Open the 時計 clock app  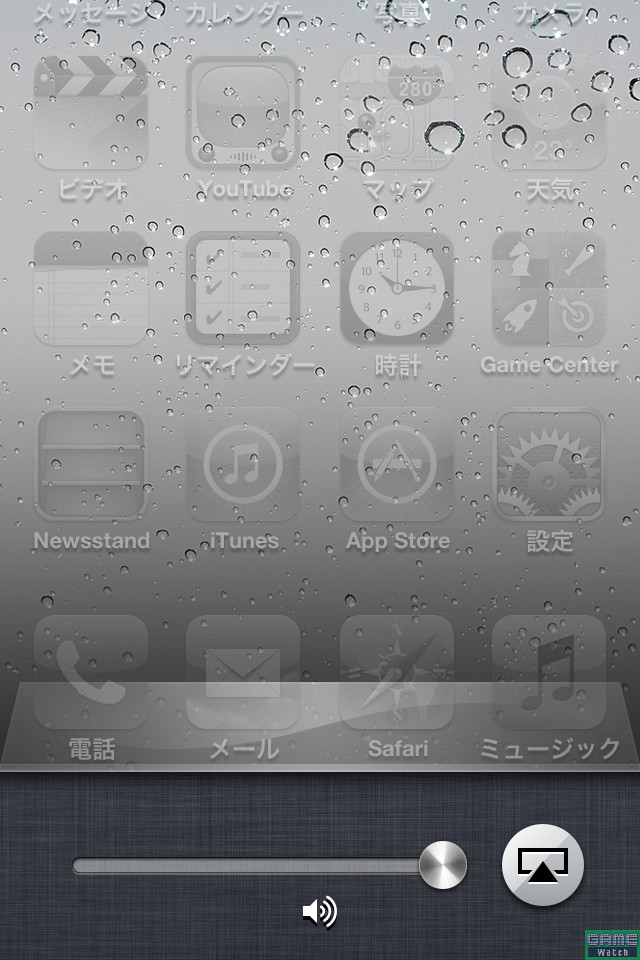397,290
